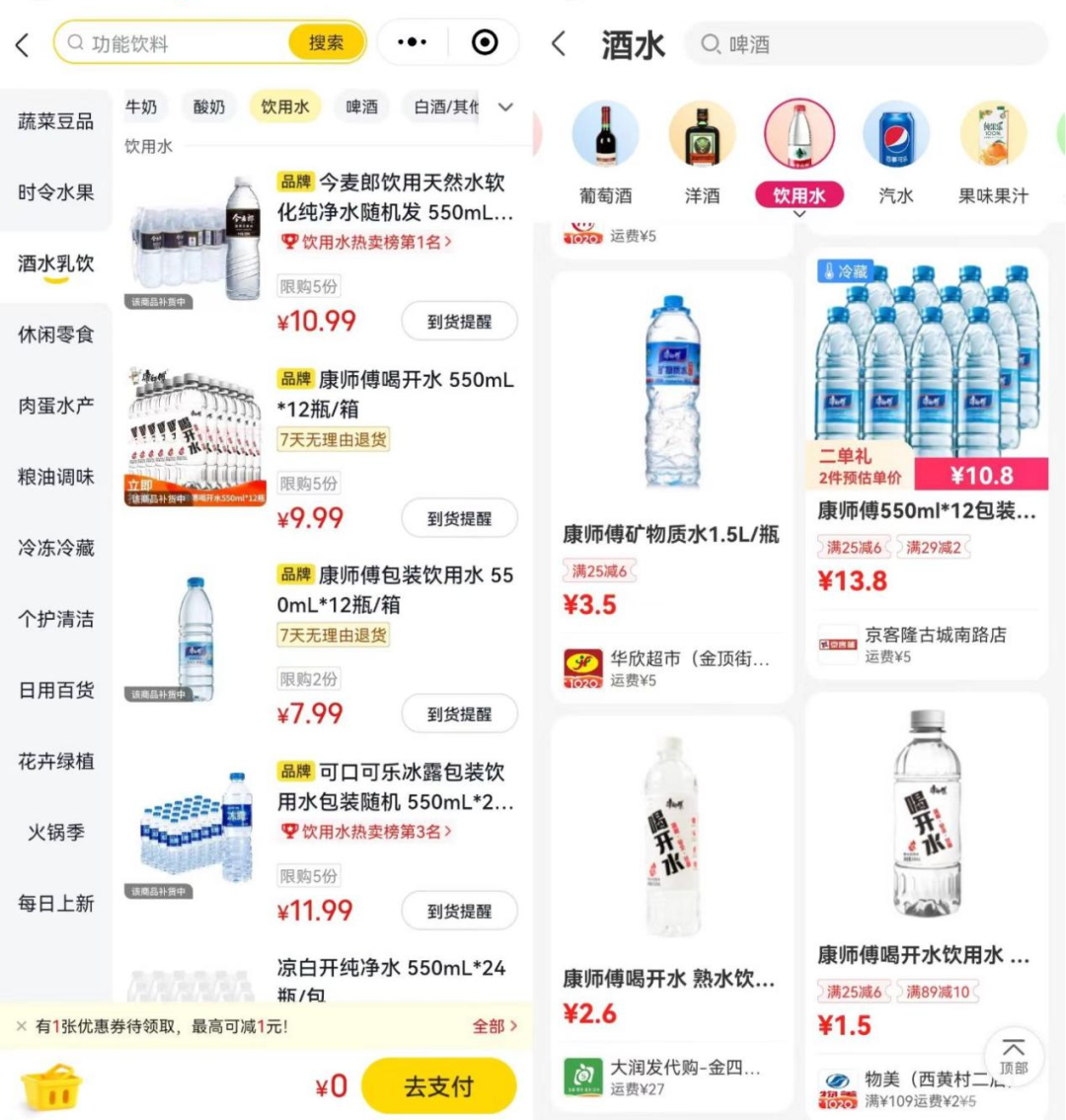Collapse the 饮用水 category via its down arrow
This screenshot has width=1066, height=1120.
click(x=799, y=210)
